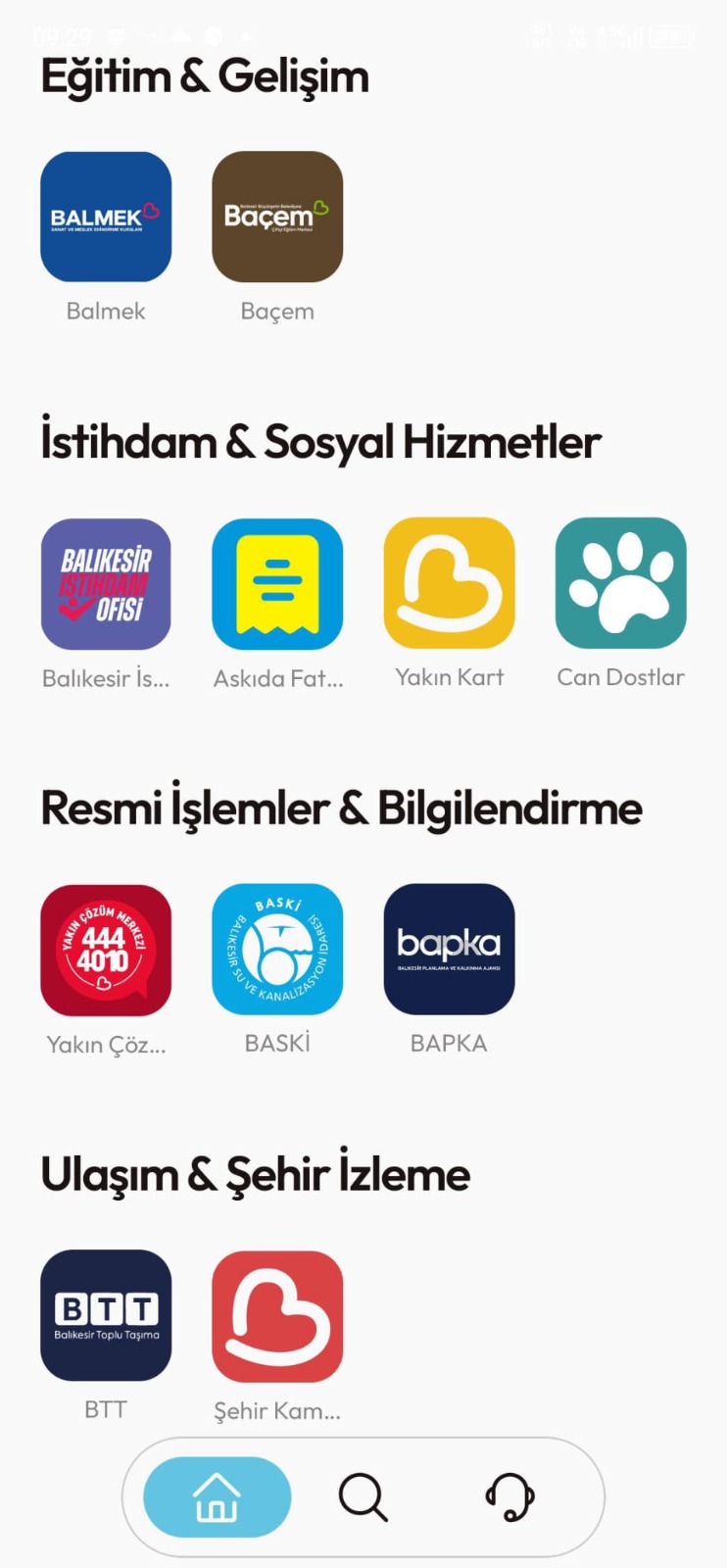Open the Yakın Çözüm Merkezi 444 4010 icon
This screenshot has height=1568, width=727.
(106, 949)
